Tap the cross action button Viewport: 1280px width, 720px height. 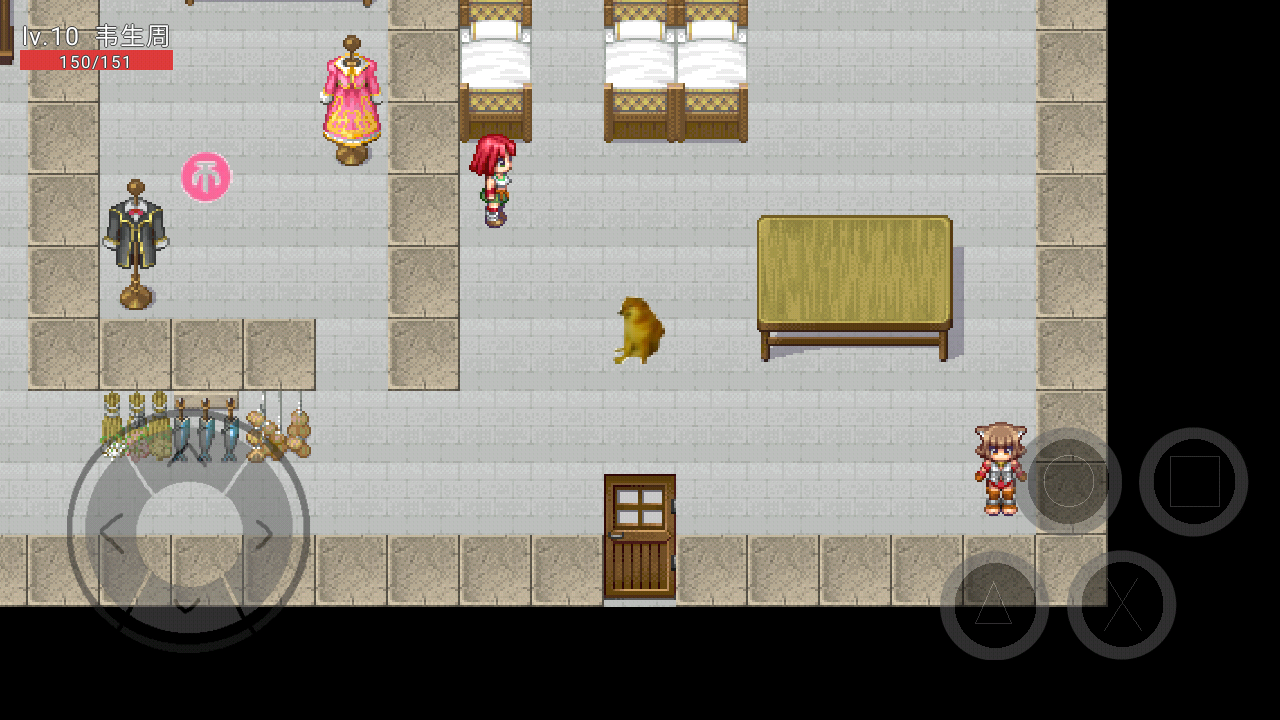pos(1121,605)
